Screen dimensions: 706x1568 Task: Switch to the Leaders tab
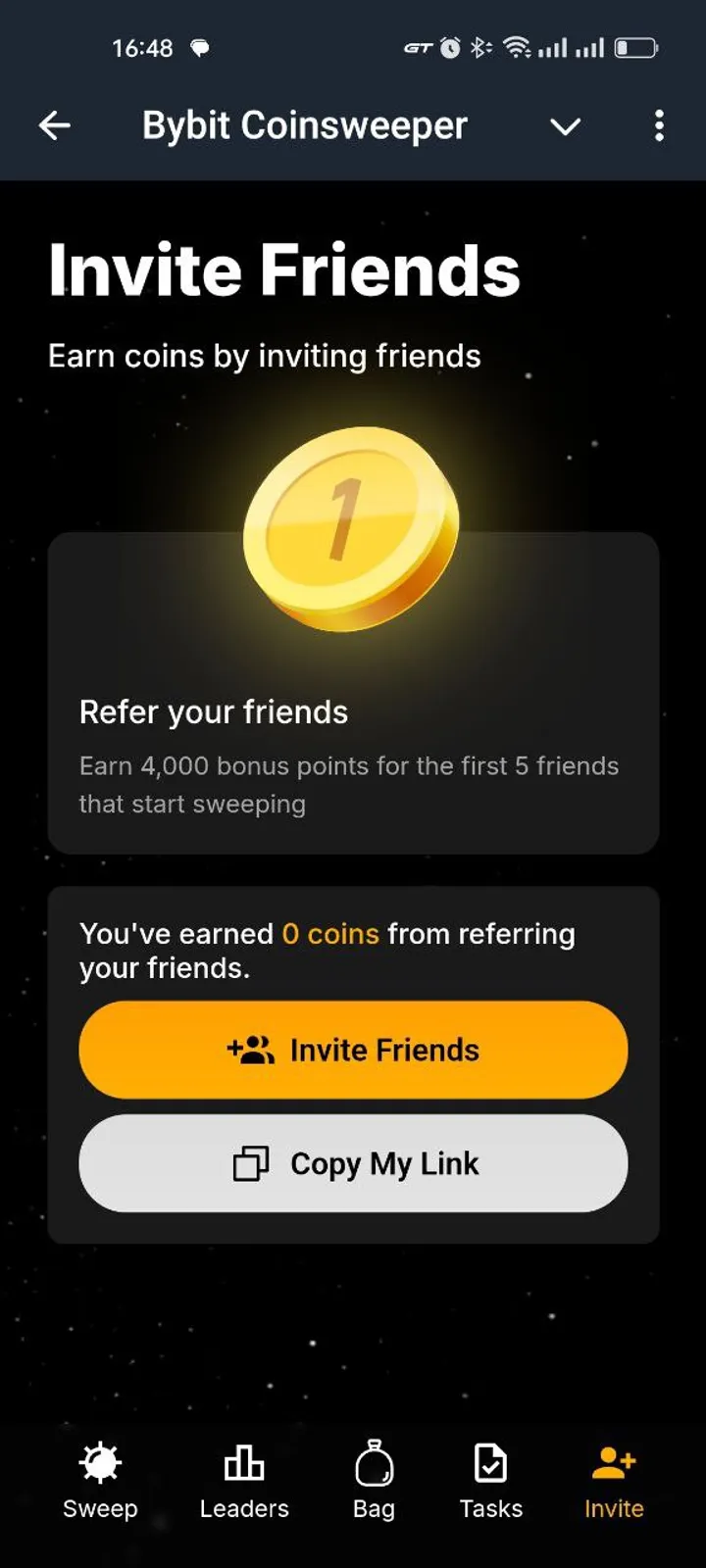(x=243, y=1480)
